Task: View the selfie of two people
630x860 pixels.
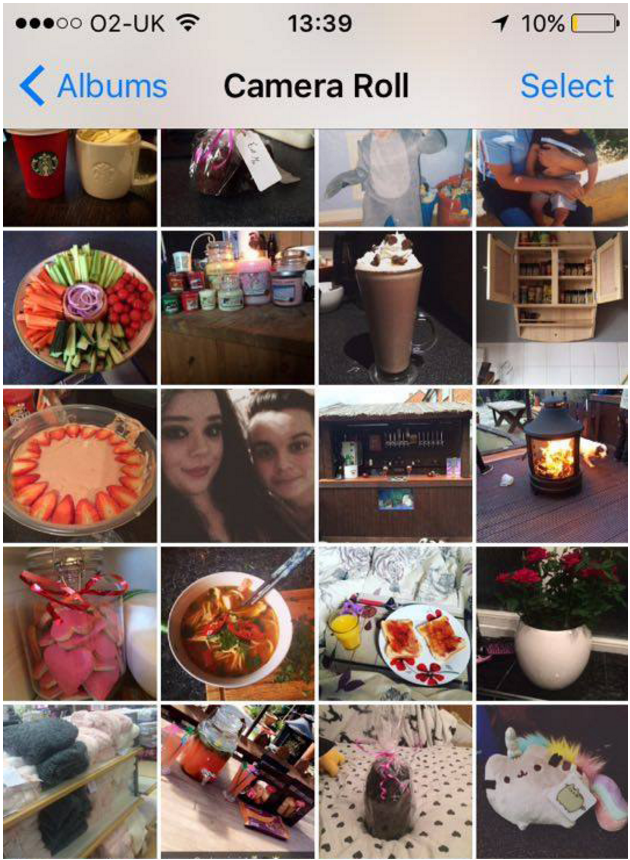Action: click(237, 464)
